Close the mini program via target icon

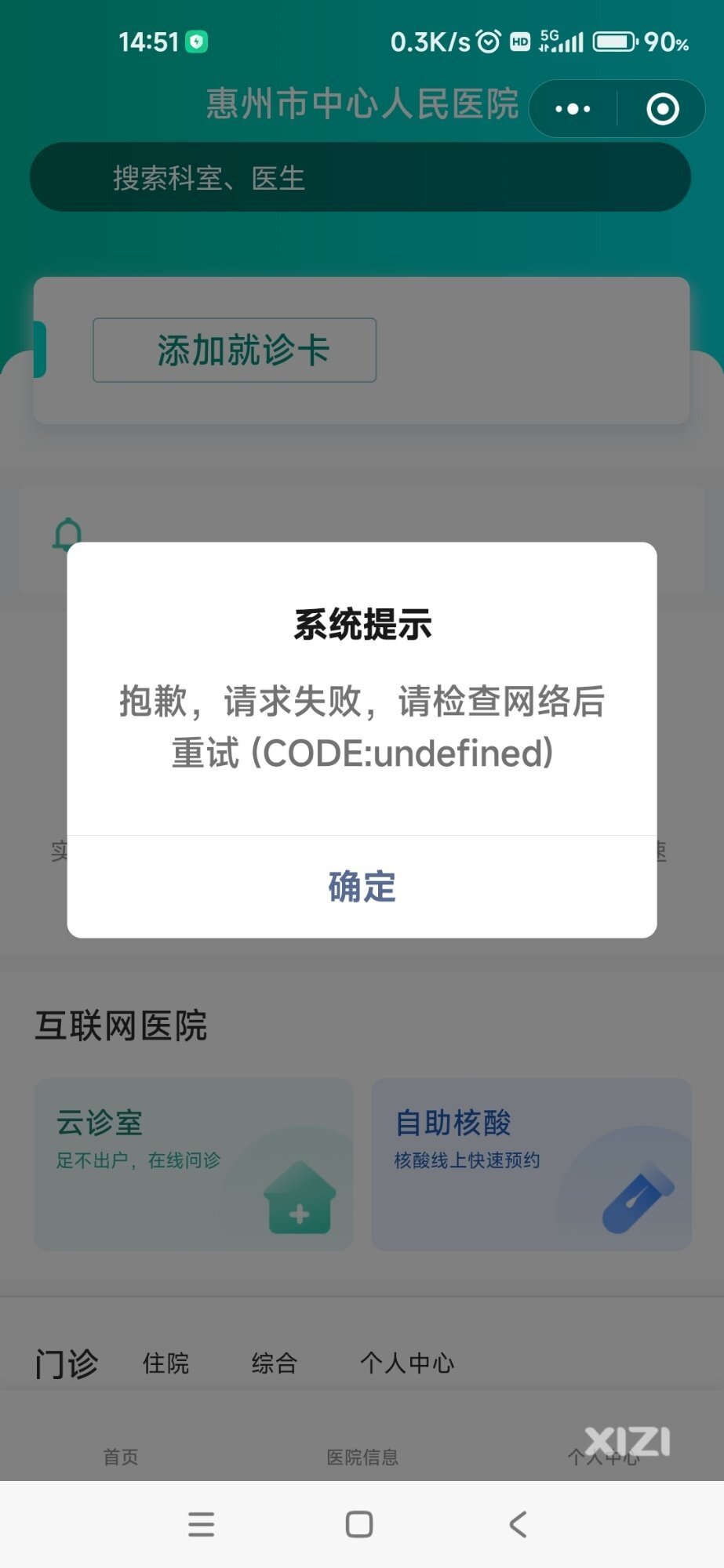tap(663, 109)
